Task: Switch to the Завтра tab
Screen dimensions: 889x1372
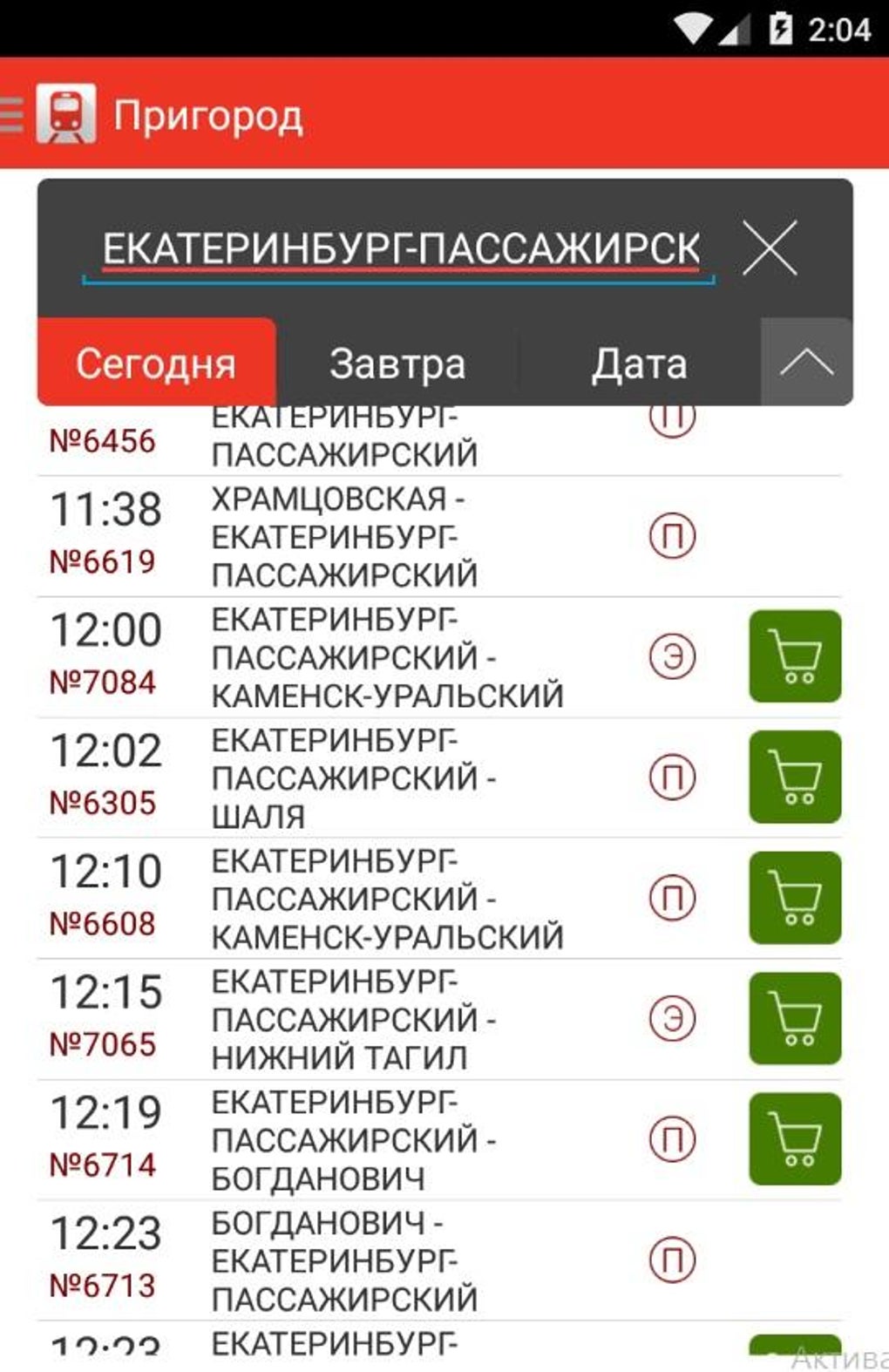Action: 397,363
